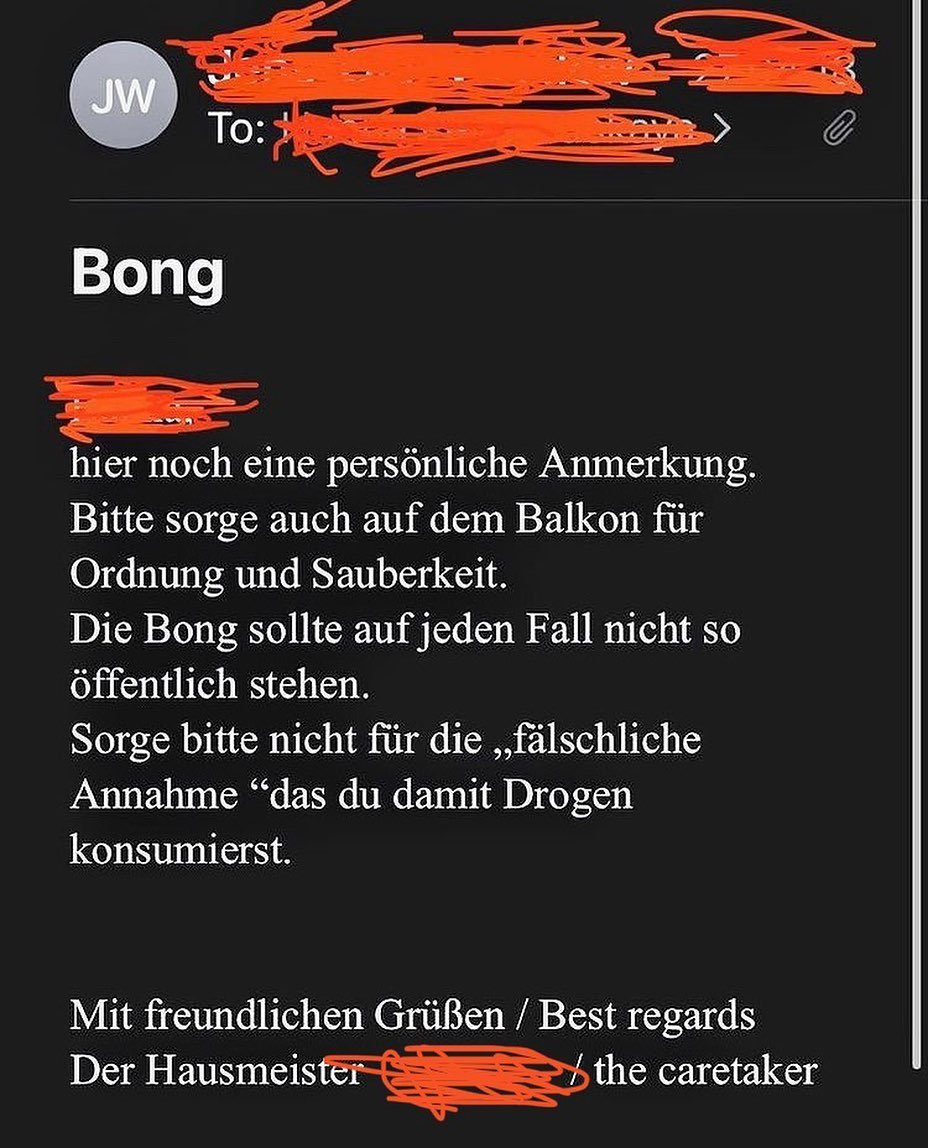
Task: Open the JW sender avatar
Action: point(124,95)
